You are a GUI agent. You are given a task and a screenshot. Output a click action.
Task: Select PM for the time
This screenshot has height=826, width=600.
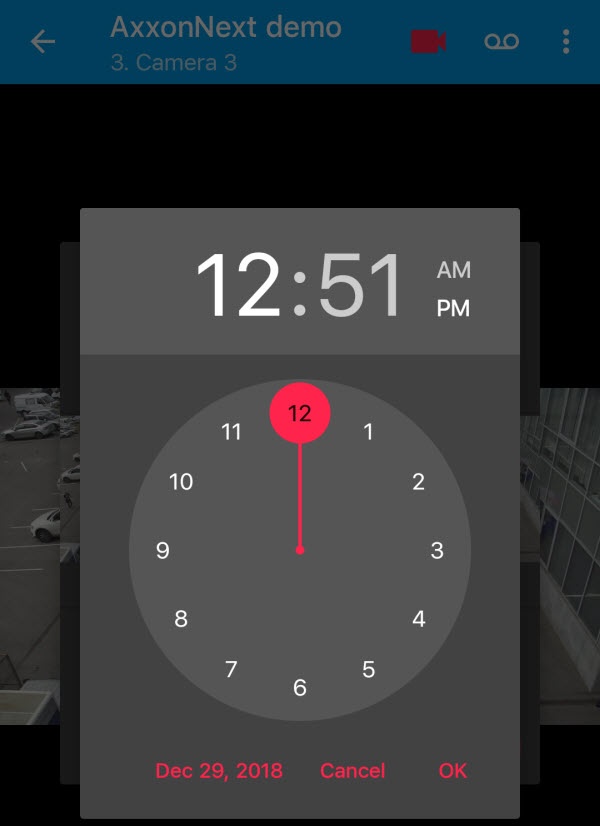(x=453, y=309)
